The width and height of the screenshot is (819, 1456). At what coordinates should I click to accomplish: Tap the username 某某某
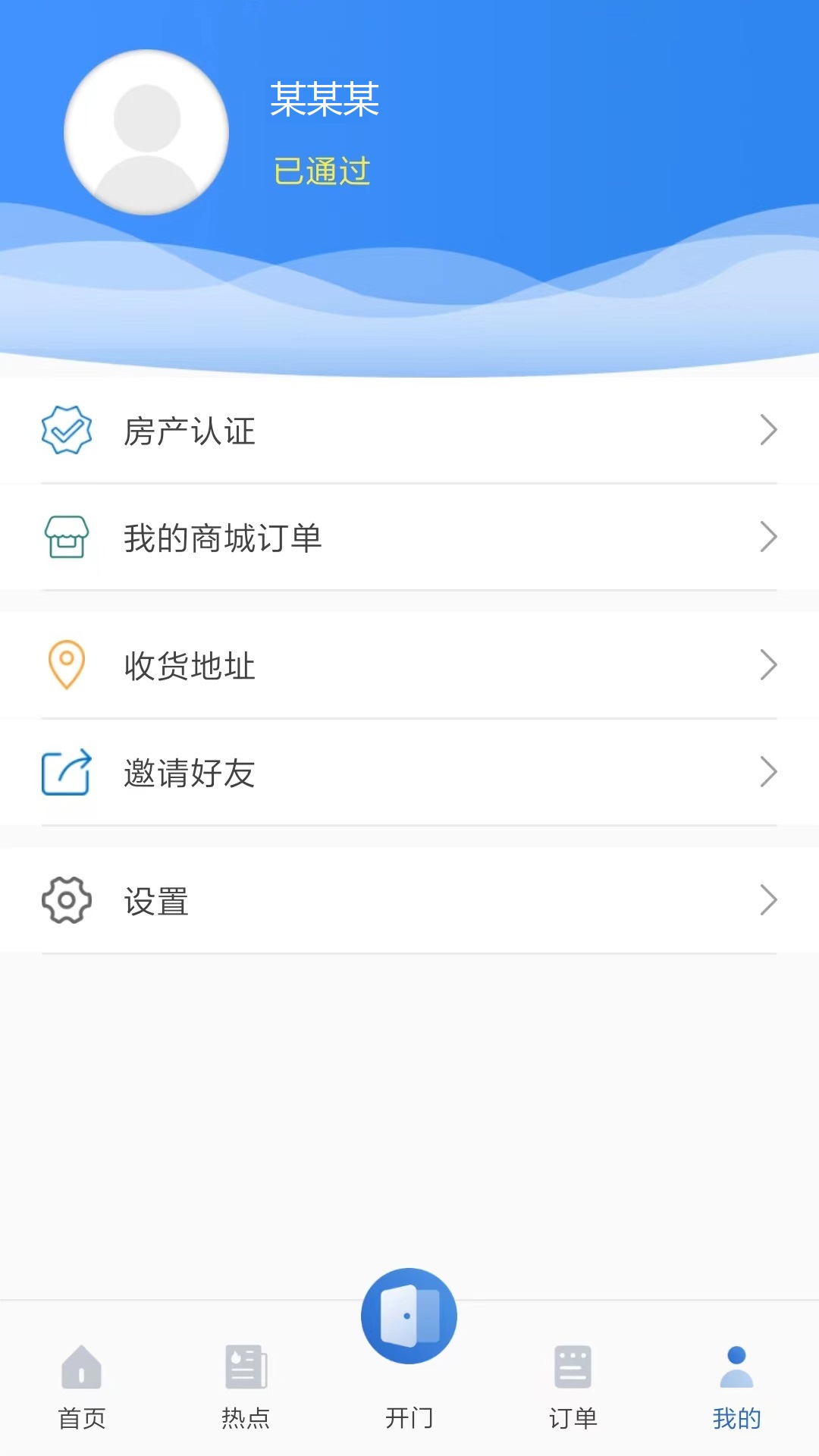(325, 101)
